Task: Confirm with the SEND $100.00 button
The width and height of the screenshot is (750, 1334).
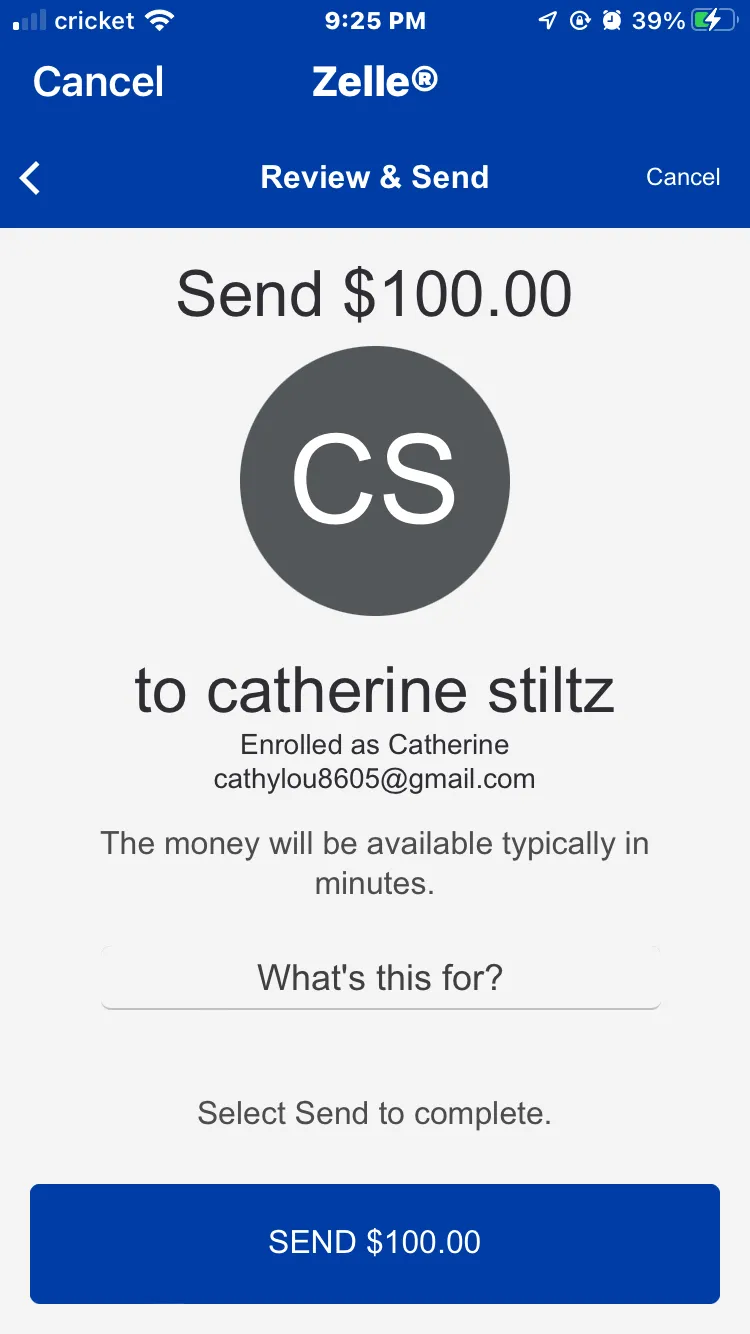Action: click(375, 1243)
